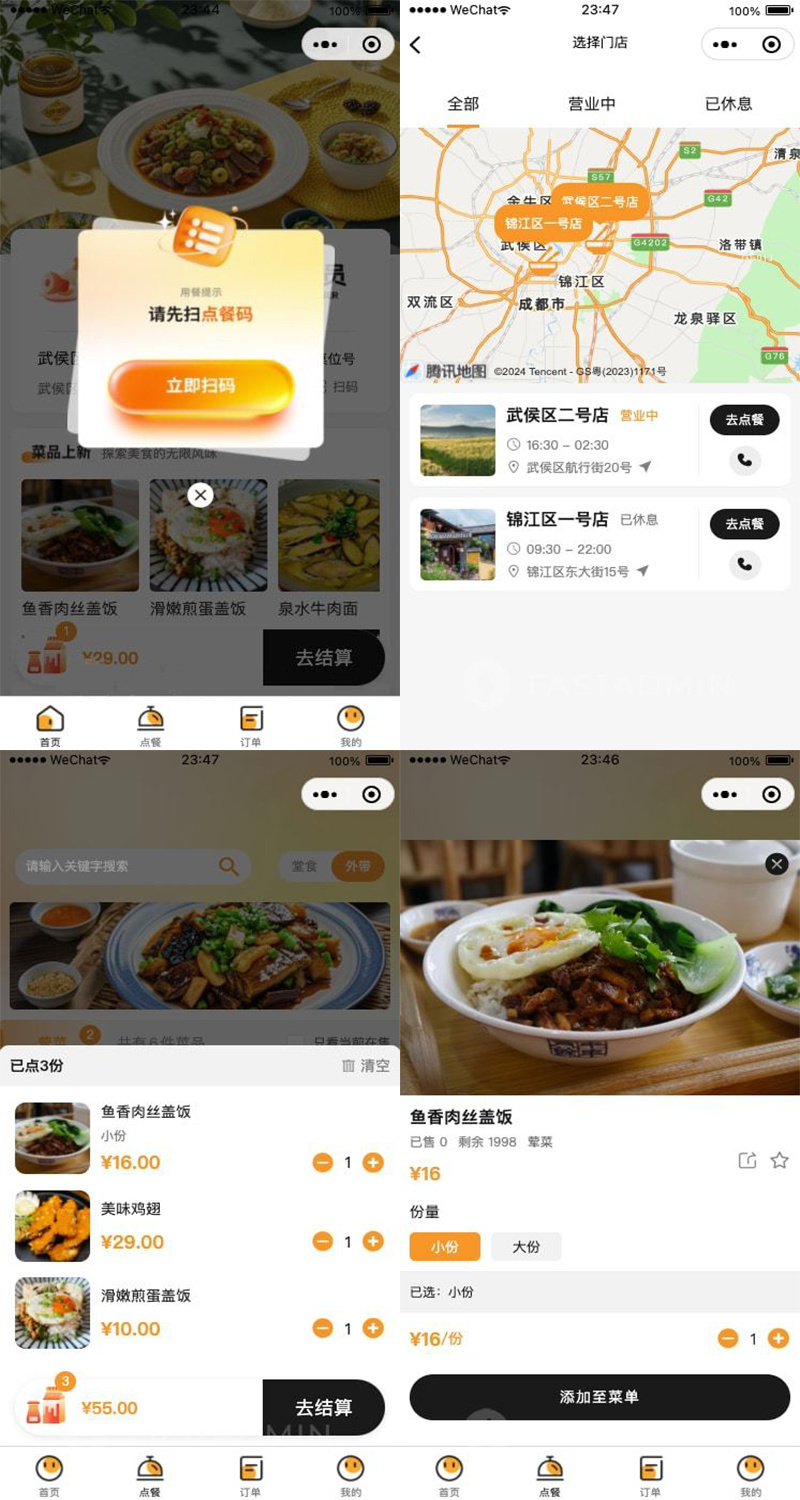Tap 去点餐 for 锦江区一号店
This screenshot has height=1500, width=800.
744,524
